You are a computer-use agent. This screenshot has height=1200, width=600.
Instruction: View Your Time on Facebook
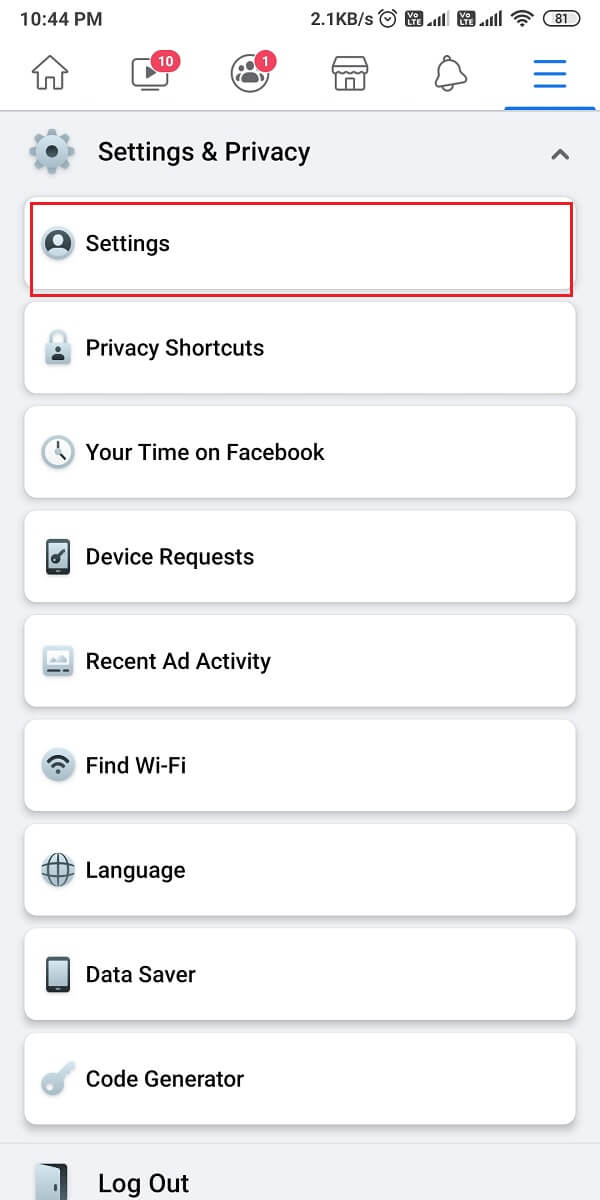coord(300,452)
